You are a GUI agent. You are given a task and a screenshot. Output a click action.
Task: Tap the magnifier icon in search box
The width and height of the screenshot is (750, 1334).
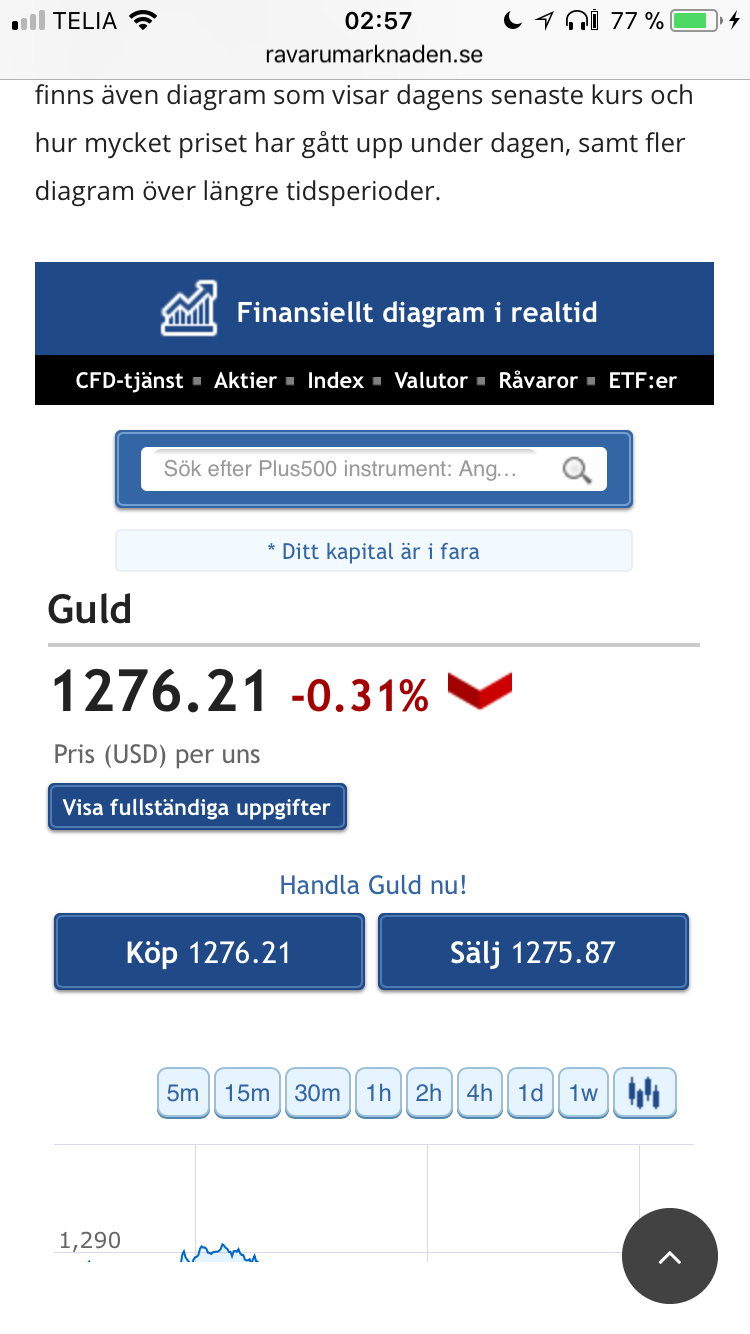[577, 470]
